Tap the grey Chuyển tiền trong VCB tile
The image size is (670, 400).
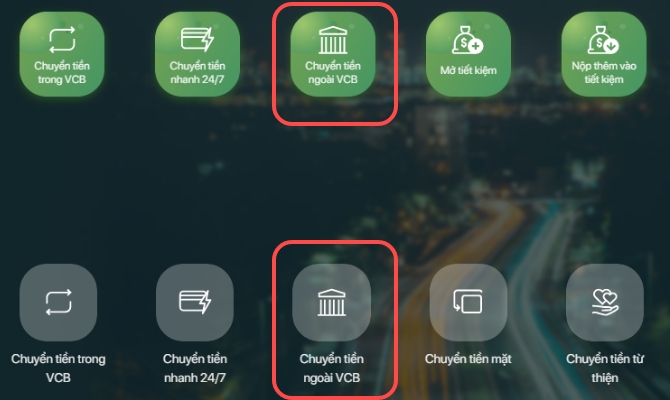(x=59, y=303)
